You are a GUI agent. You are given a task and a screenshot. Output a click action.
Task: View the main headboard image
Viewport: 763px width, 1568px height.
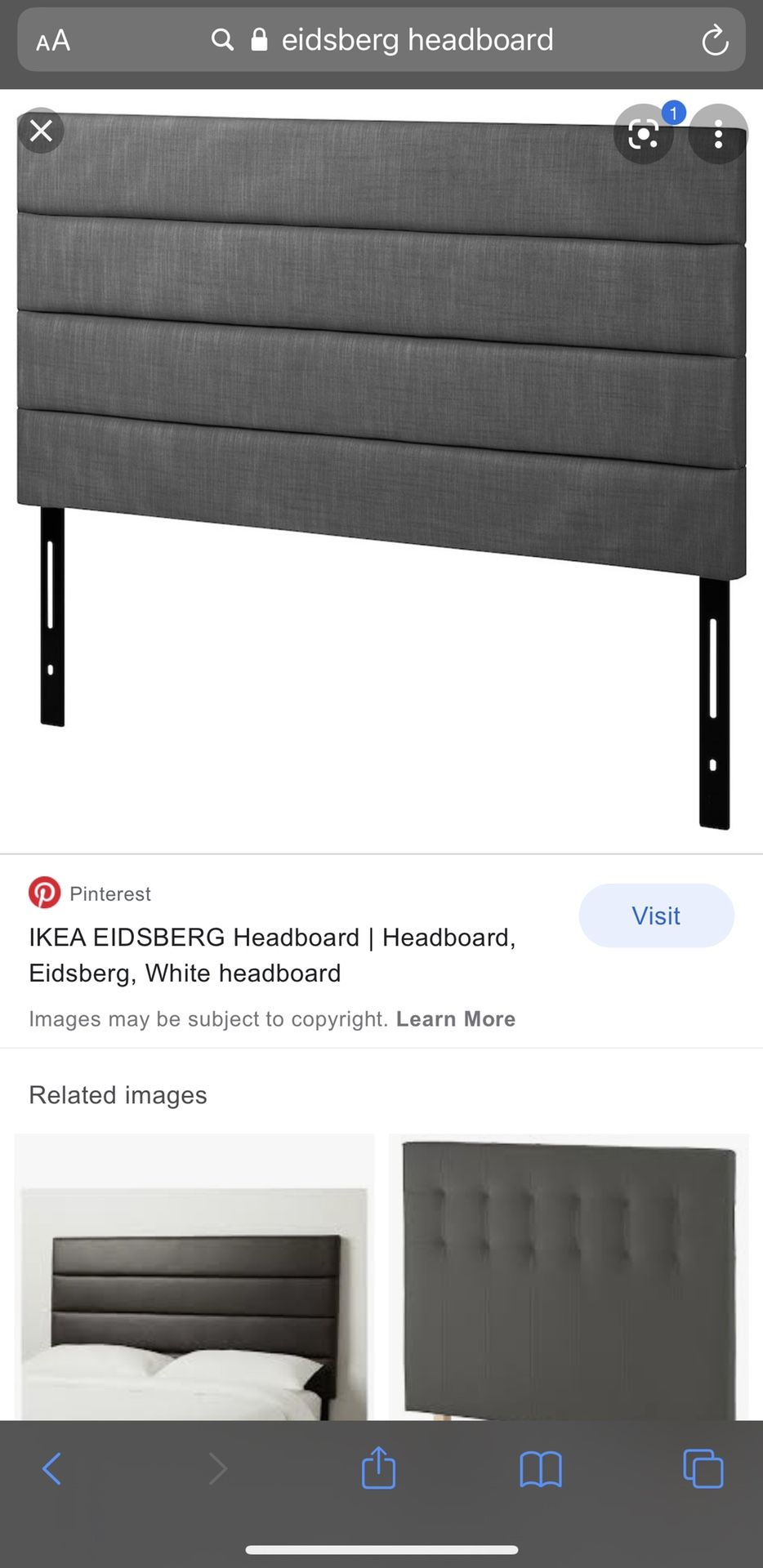(x=381, y=470)
